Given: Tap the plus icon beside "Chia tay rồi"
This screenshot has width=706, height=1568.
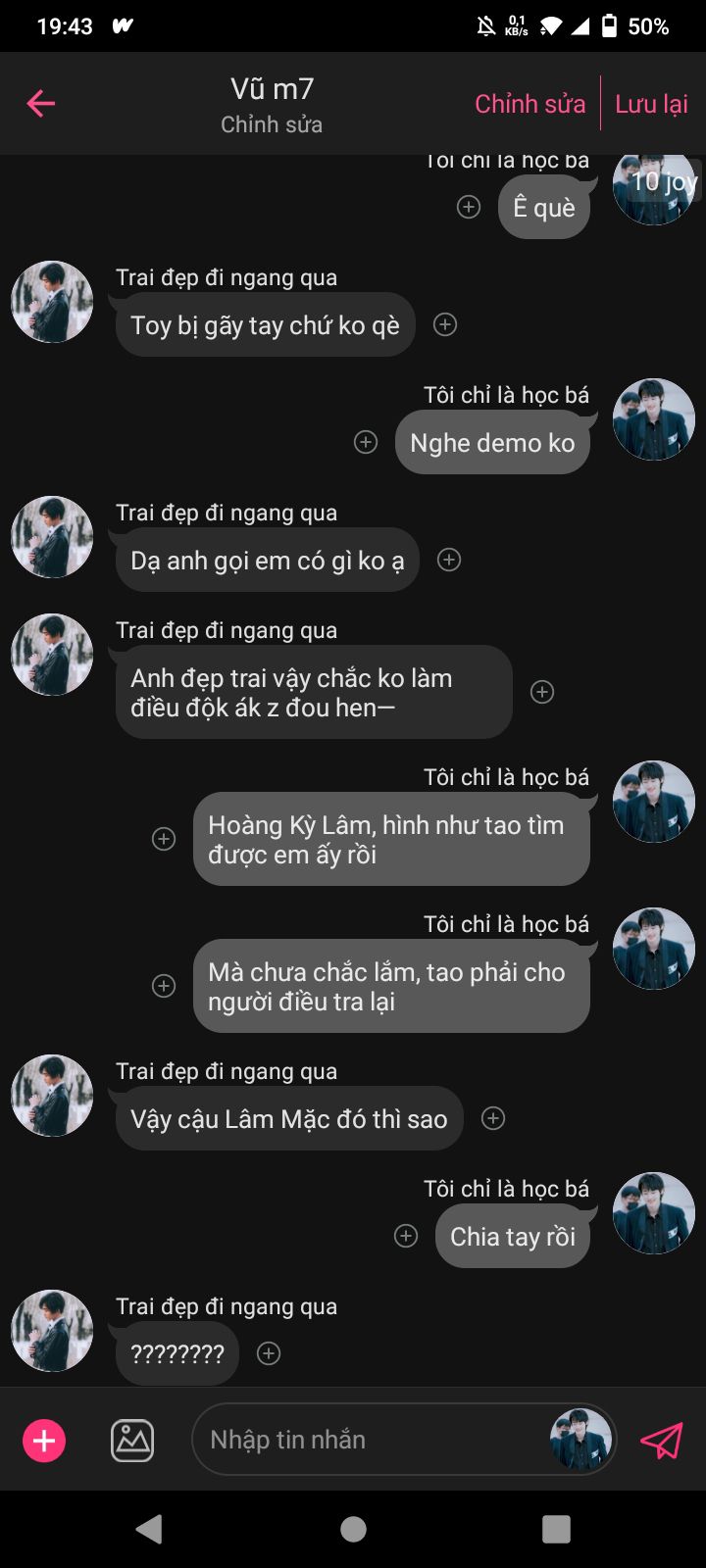Looking at the screenshot, I should 406,1236.
